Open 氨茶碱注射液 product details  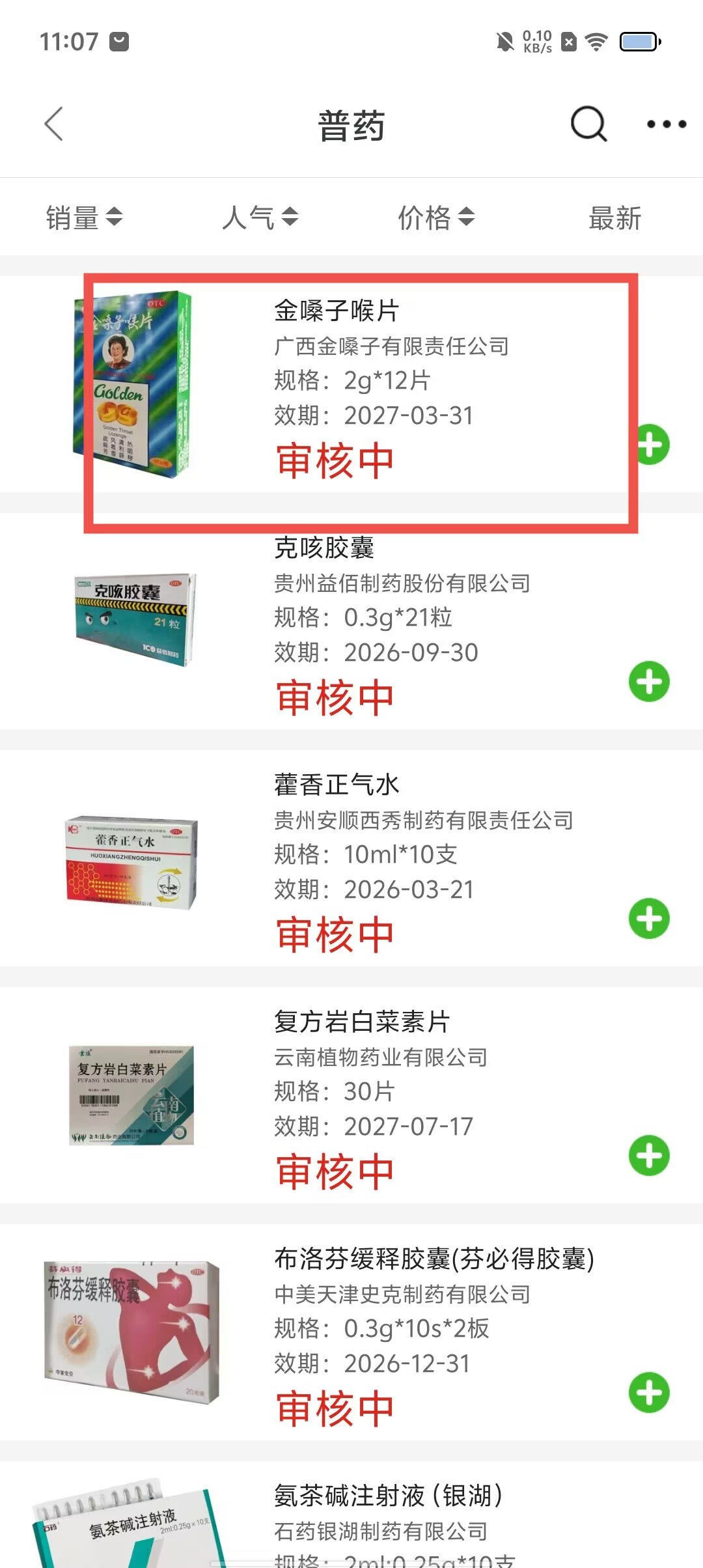[388, 1496]
